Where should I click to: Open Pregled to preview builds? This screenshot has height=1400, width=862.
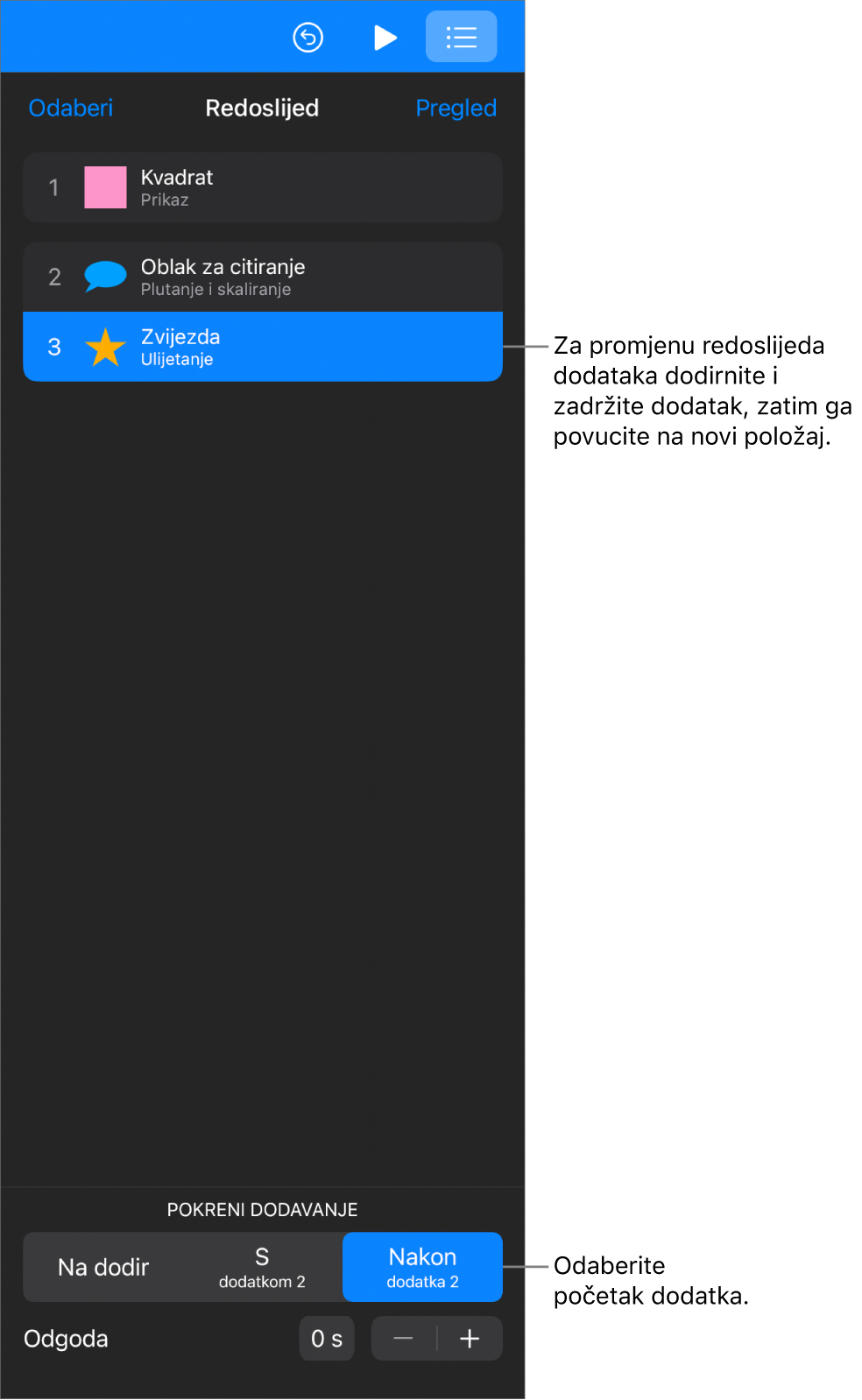(x=456, y=109)
